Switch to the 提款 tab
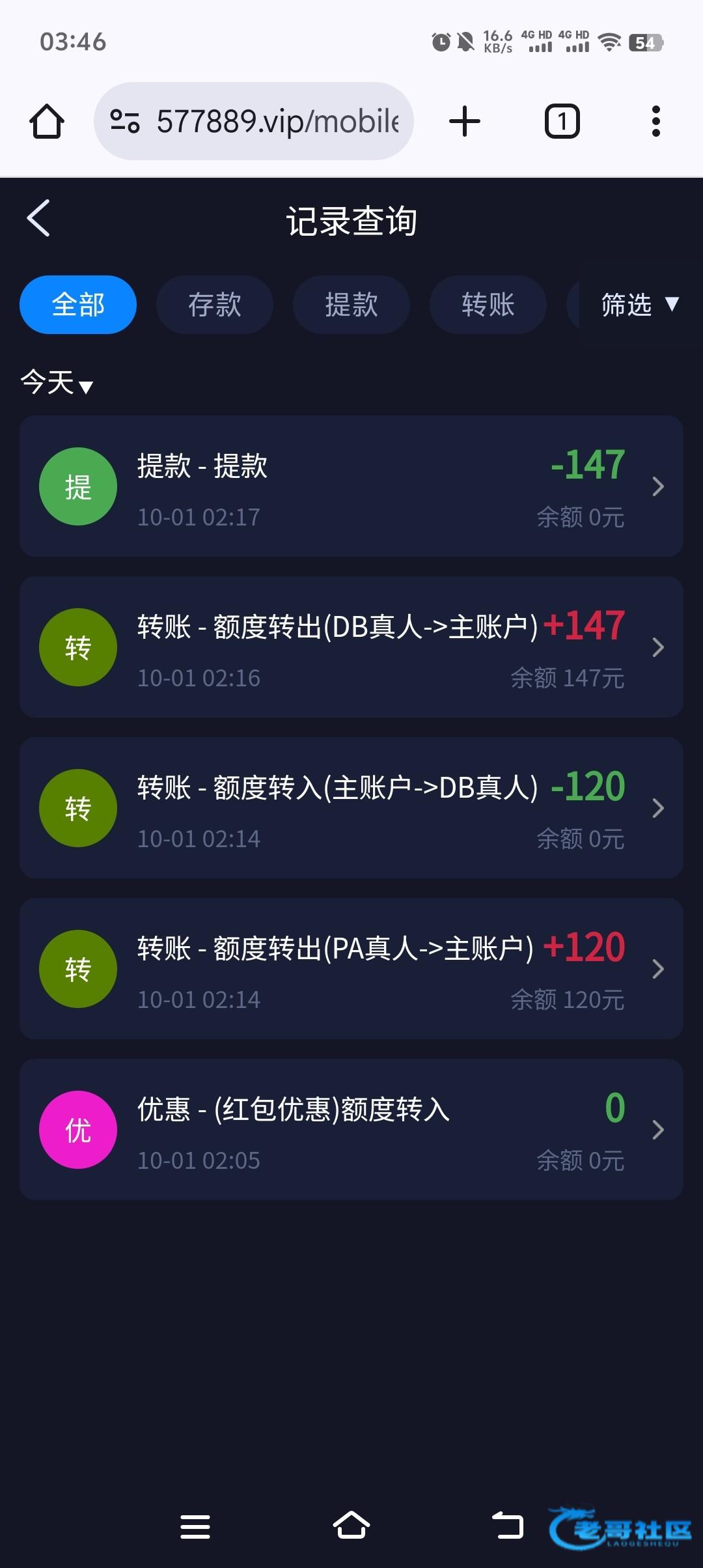 351,305
